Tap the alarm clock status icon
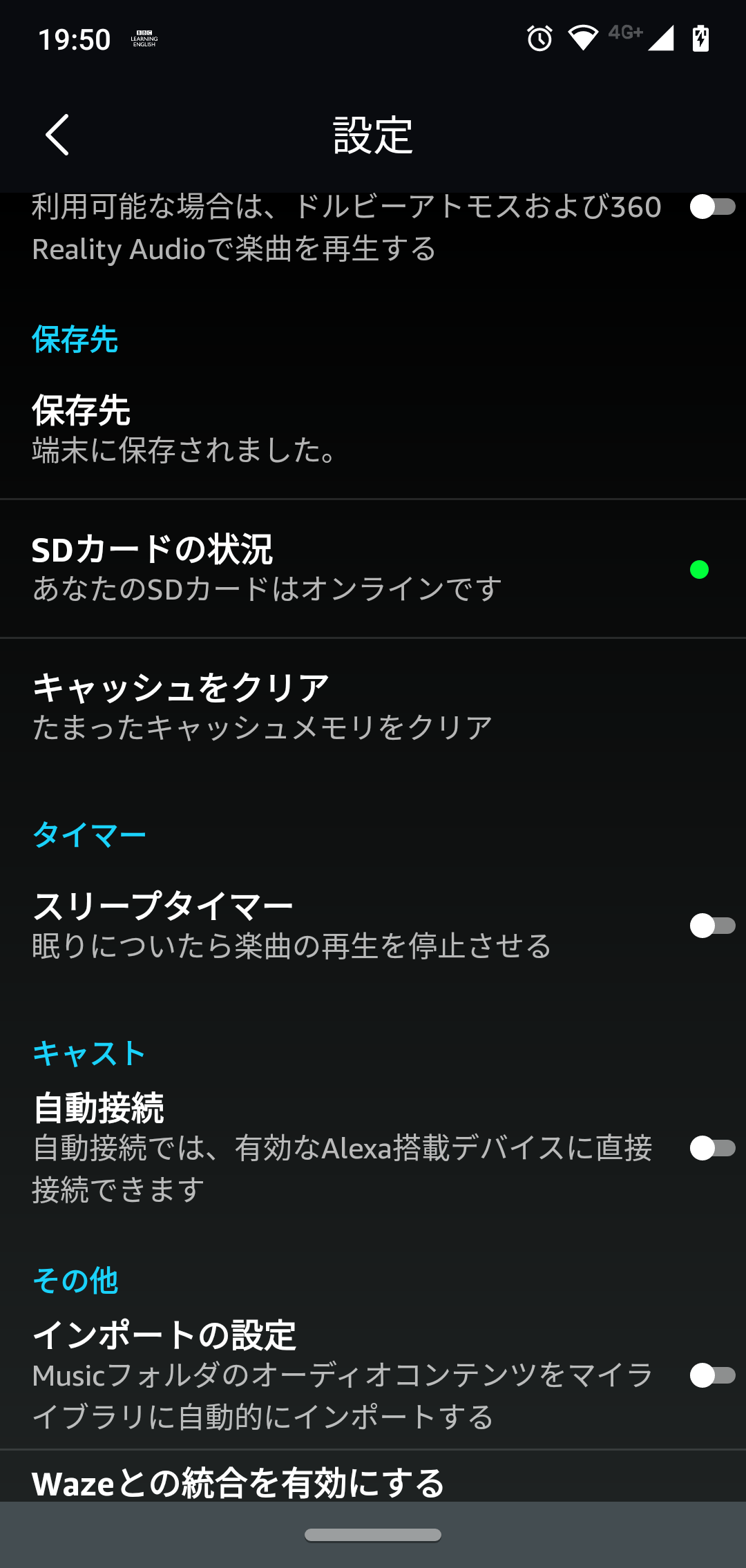 pos(539,39)
